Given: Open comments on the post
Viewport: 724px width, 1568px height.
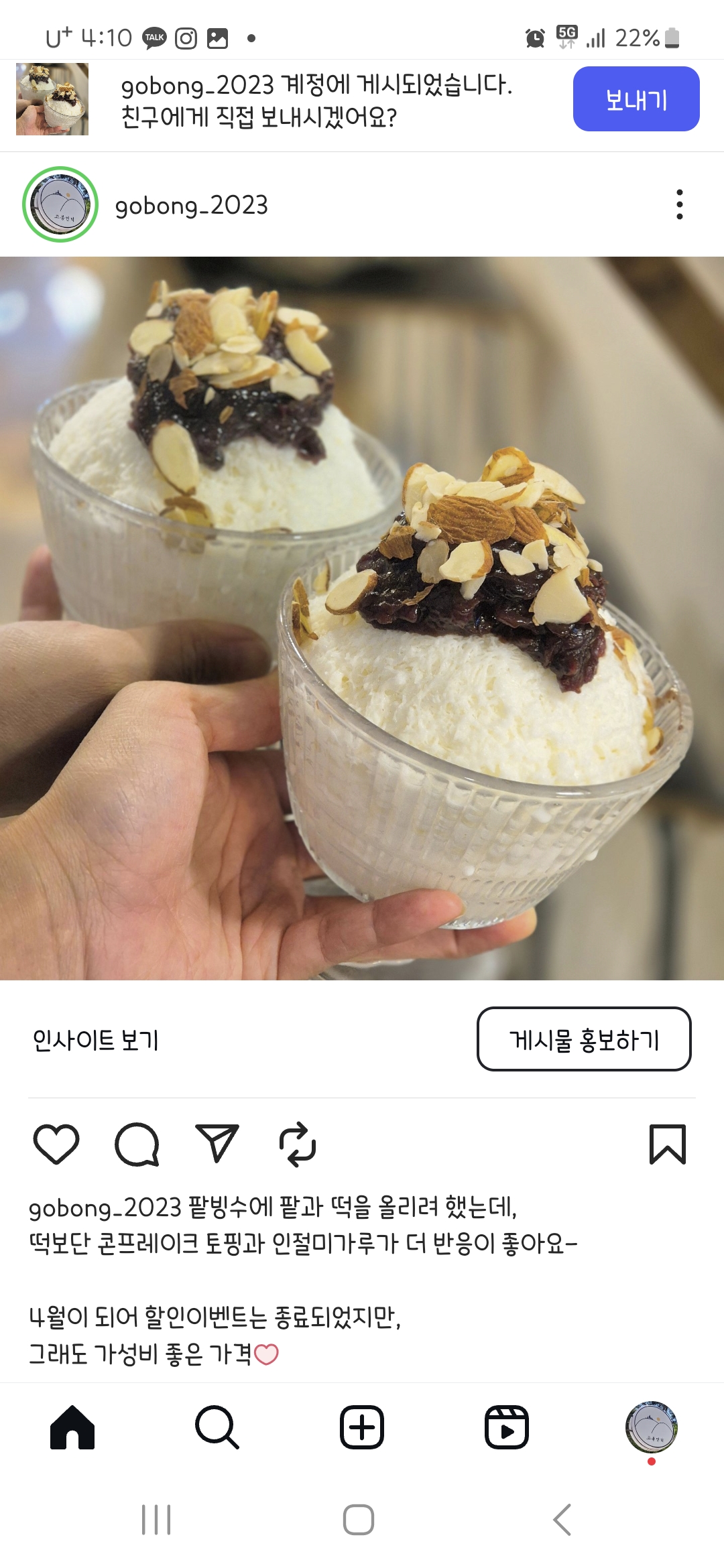Looking at the screenshot, I should 137,1144.
